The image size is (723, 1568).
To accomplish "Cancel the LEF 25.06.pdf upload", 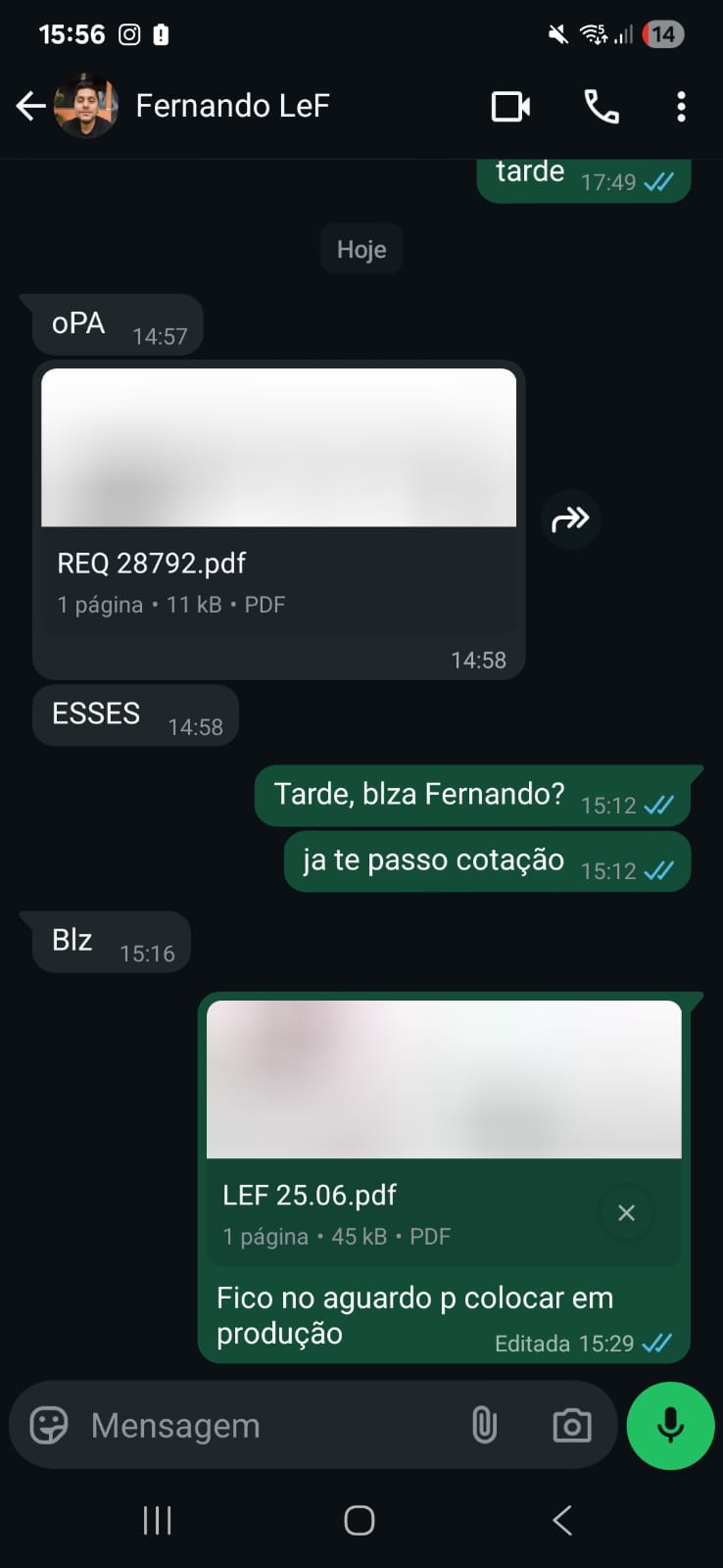I will coord(626,1212).
